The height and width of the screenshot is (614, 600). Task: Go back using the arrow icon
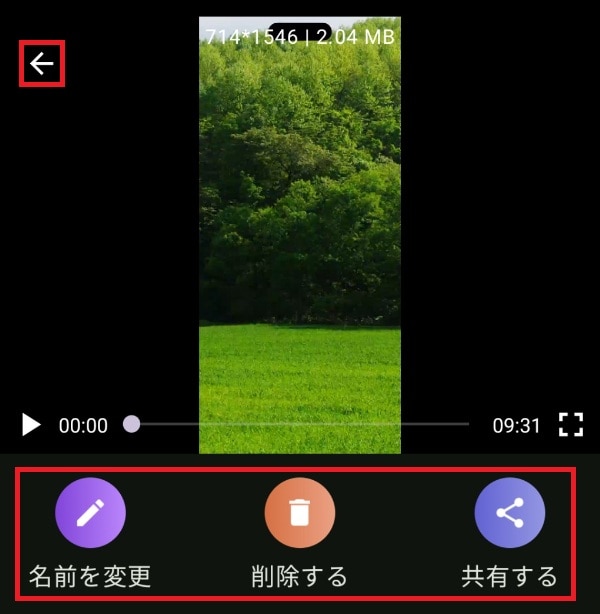41,64
